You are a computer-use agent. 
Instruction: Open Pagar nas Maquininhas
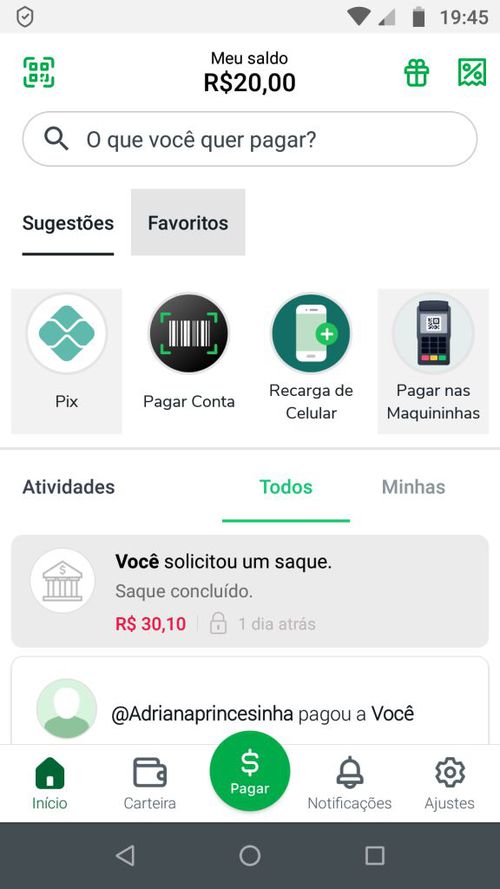coord(433,361)
